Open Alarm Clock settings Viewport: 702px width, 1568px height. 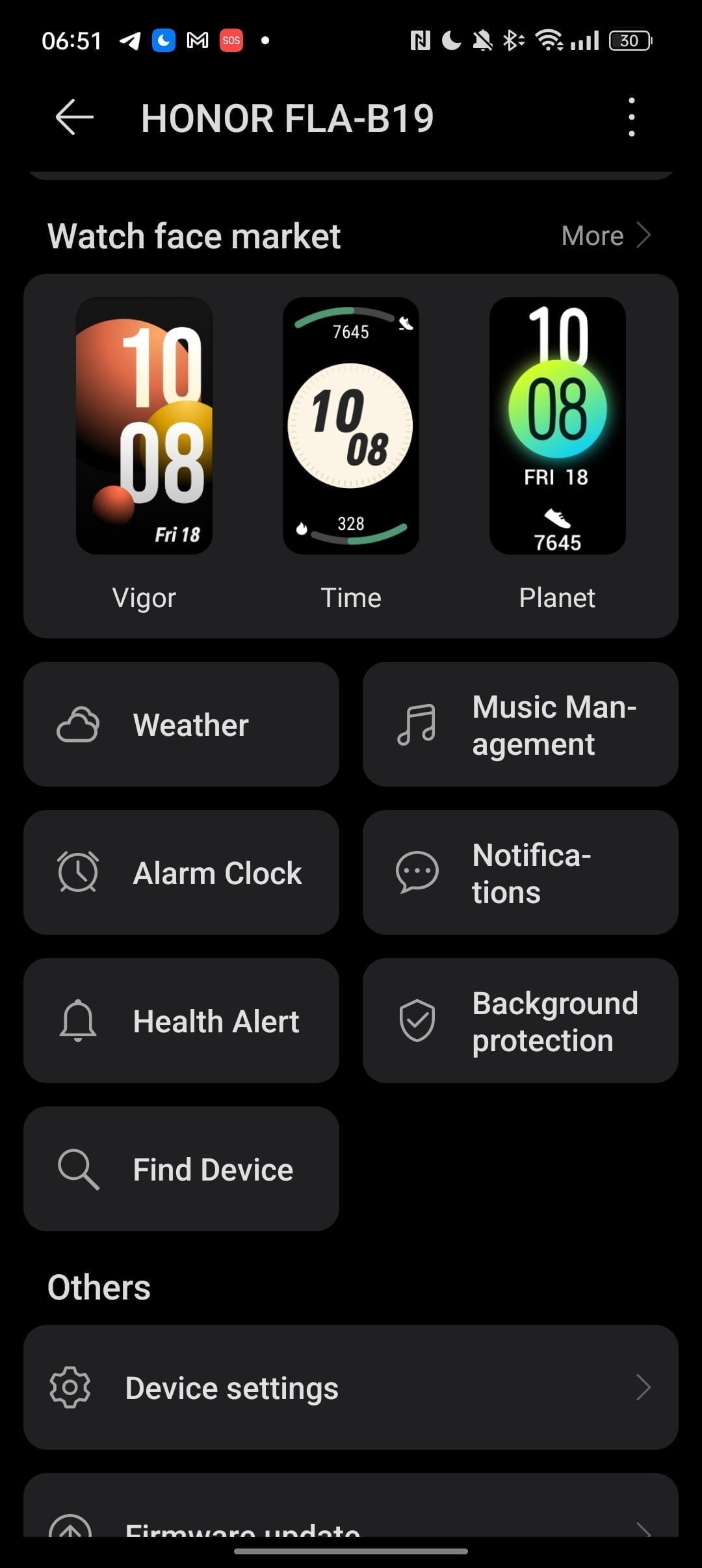[x=181, y=872]
